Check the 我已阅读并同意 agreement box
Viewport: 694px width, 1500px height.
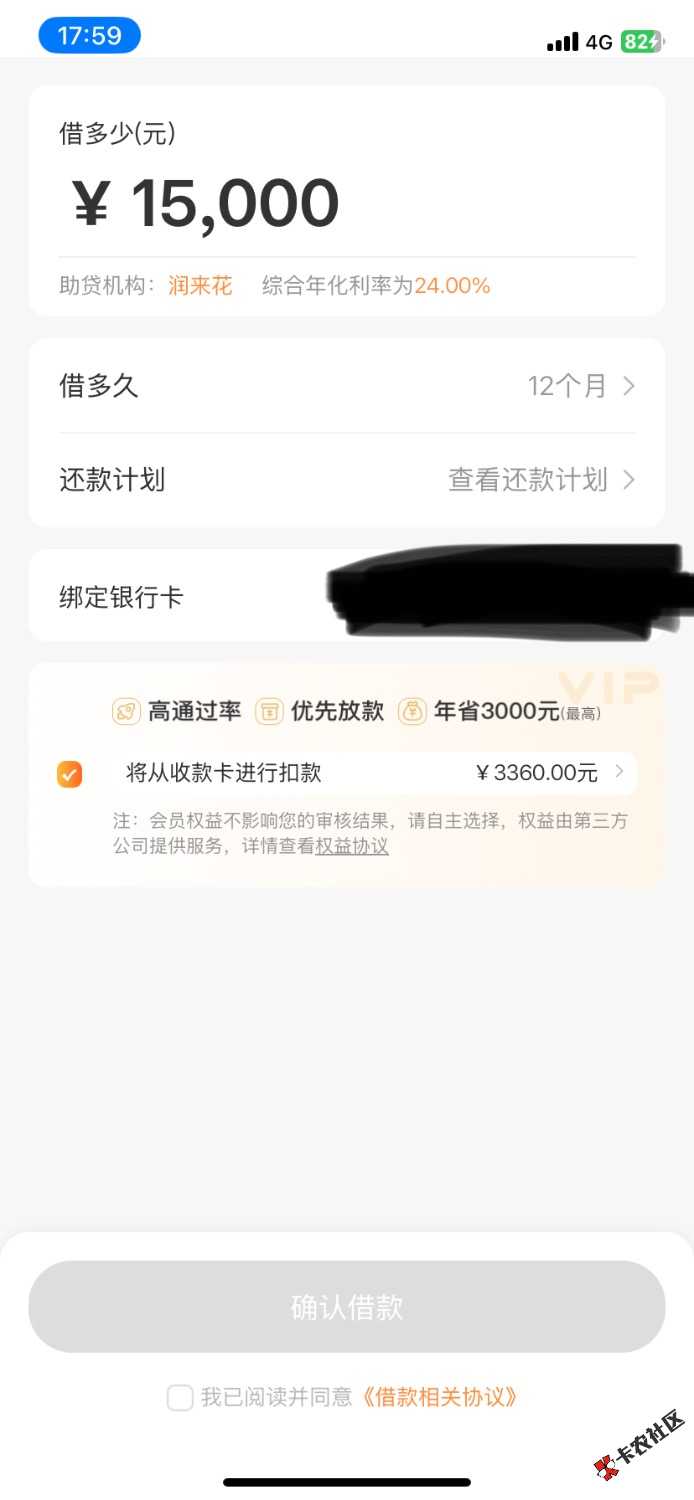180,1397
